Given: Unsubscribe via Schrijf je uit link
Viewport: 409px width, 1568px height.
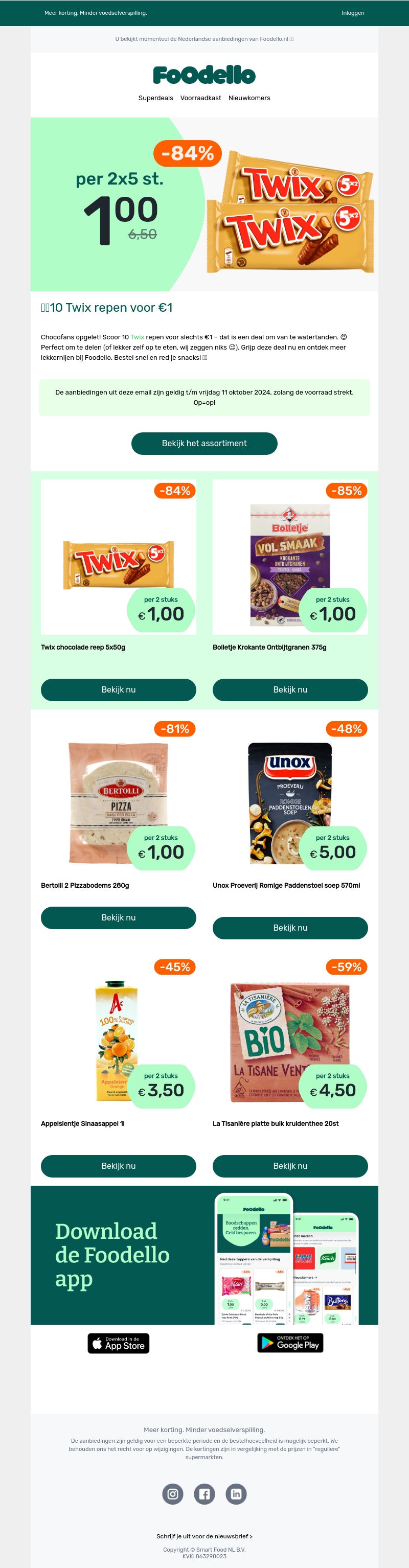Looking at the screenshot, I should [204, 1536].
